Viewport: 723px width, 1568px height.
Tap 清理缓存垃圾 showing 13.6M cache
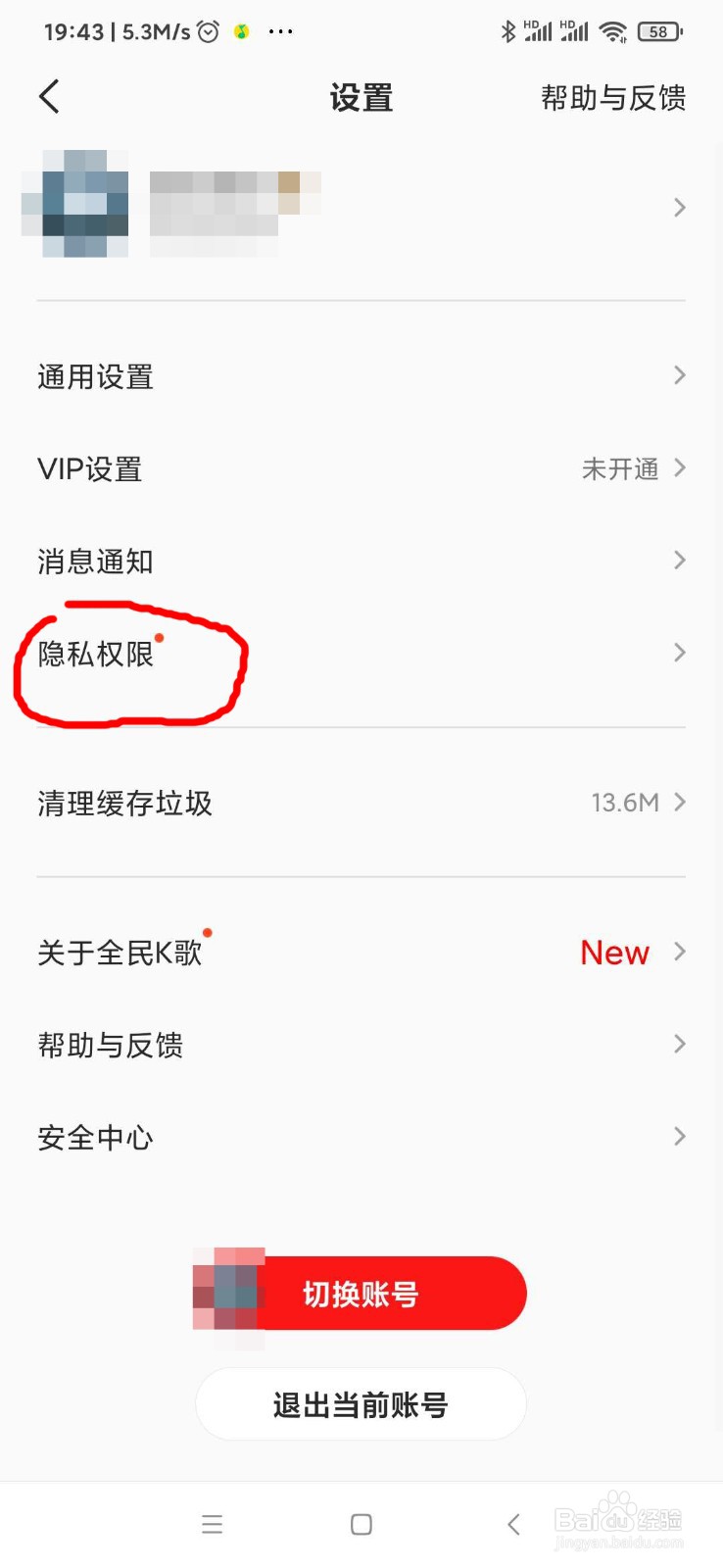[361, 802]
